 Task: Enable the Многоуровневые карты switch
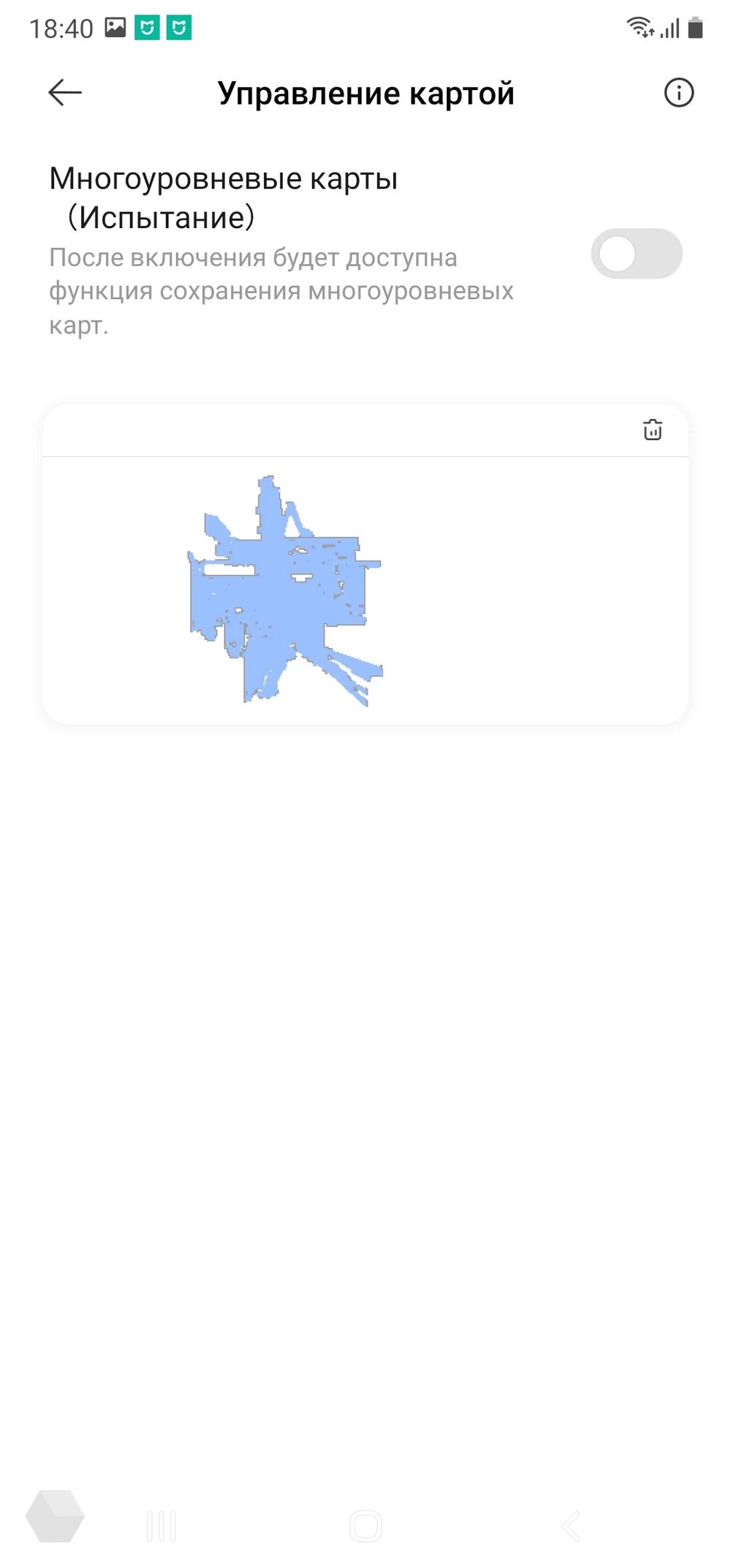pos(636,254)
